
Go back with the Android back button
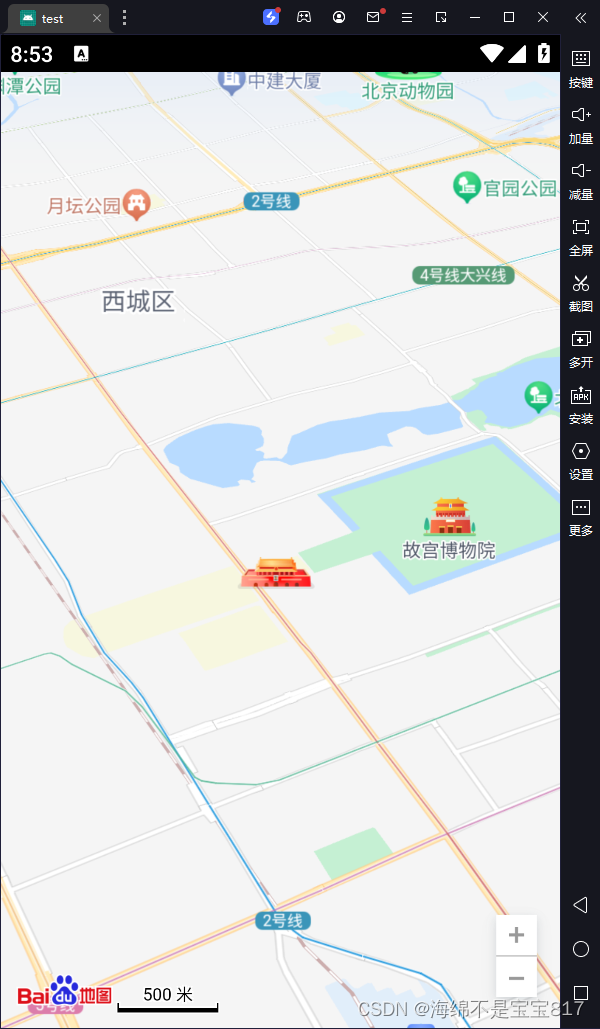tap(580, 905)
